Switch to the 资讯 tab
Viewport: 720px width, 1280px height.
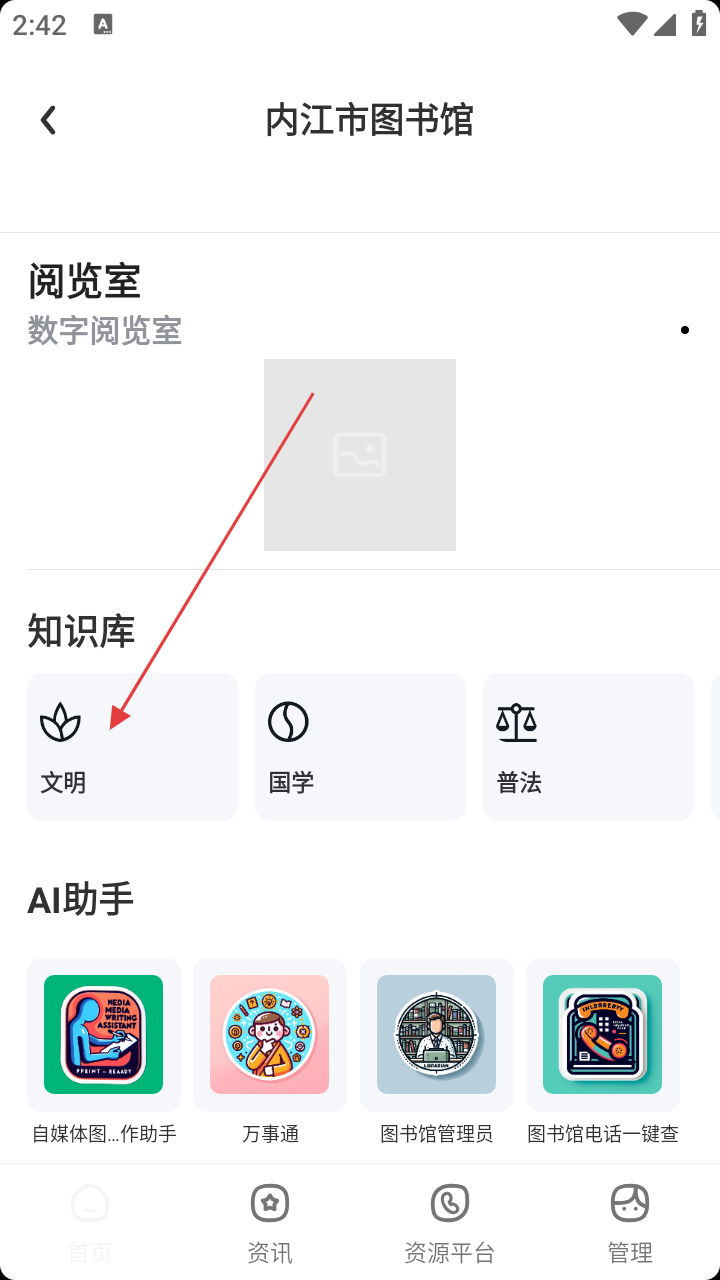(x=270, y=1224)
